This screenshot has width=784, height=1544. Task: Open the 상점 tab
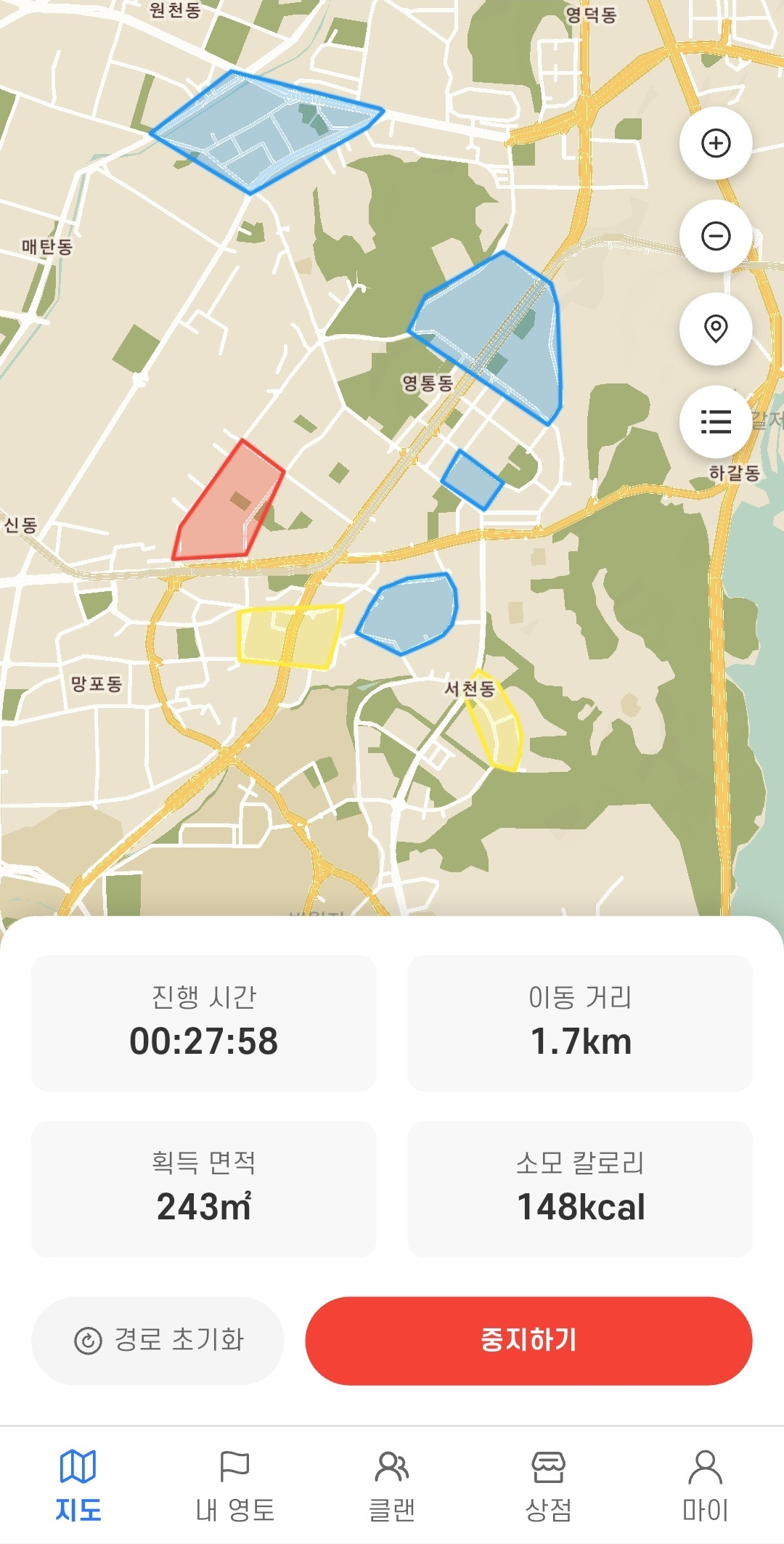[549, 1485]
